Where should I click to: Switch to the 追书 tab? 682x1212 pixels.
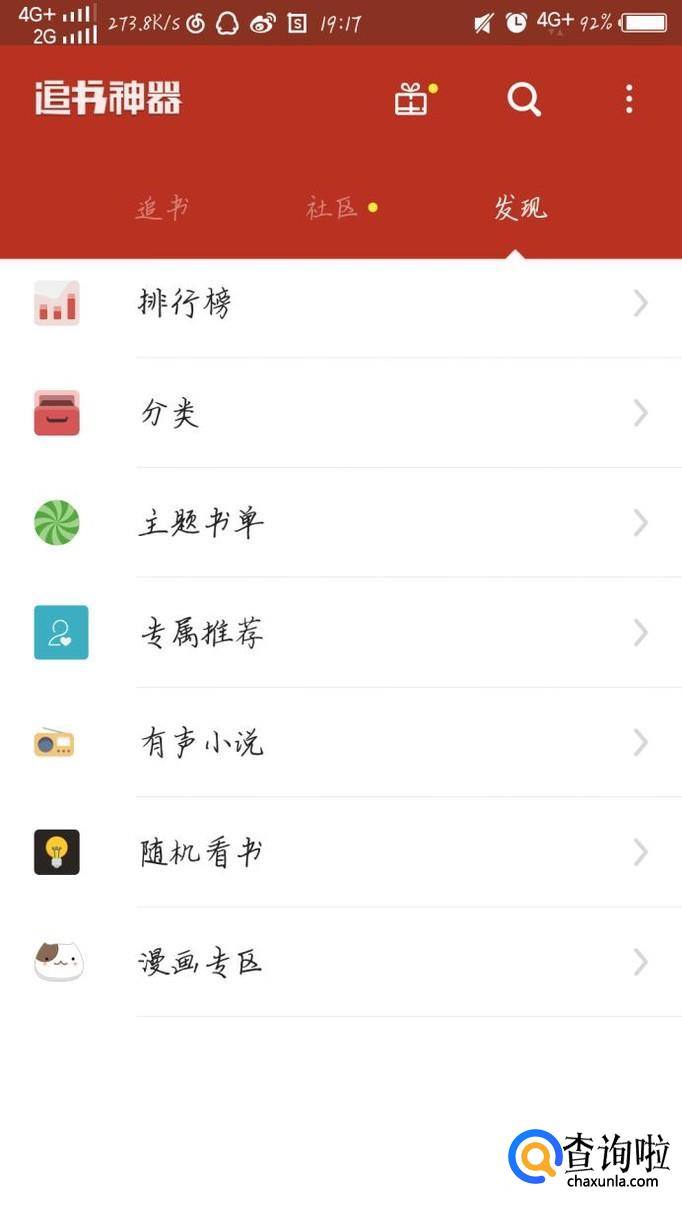coord(163,208)
